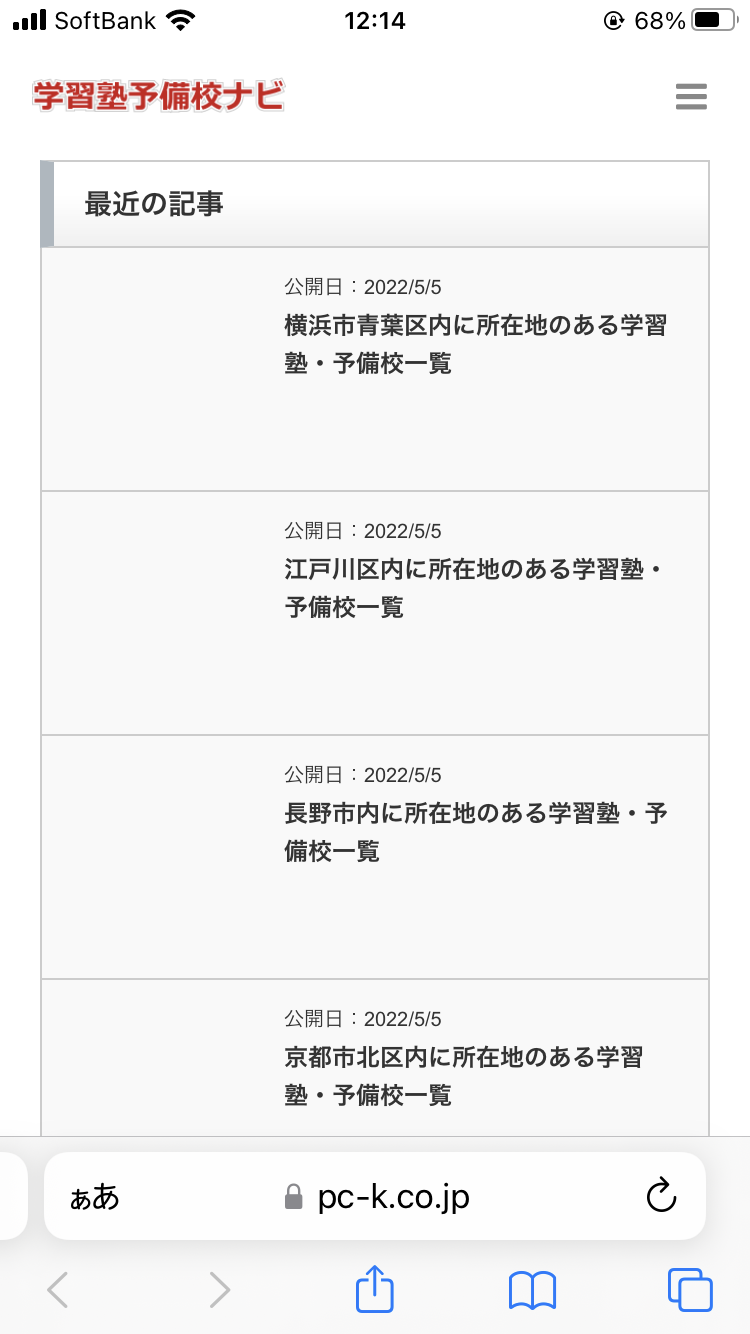
Task: Open Safari bookmarks
Action: pyautogui.click(x=532, y=1290)
